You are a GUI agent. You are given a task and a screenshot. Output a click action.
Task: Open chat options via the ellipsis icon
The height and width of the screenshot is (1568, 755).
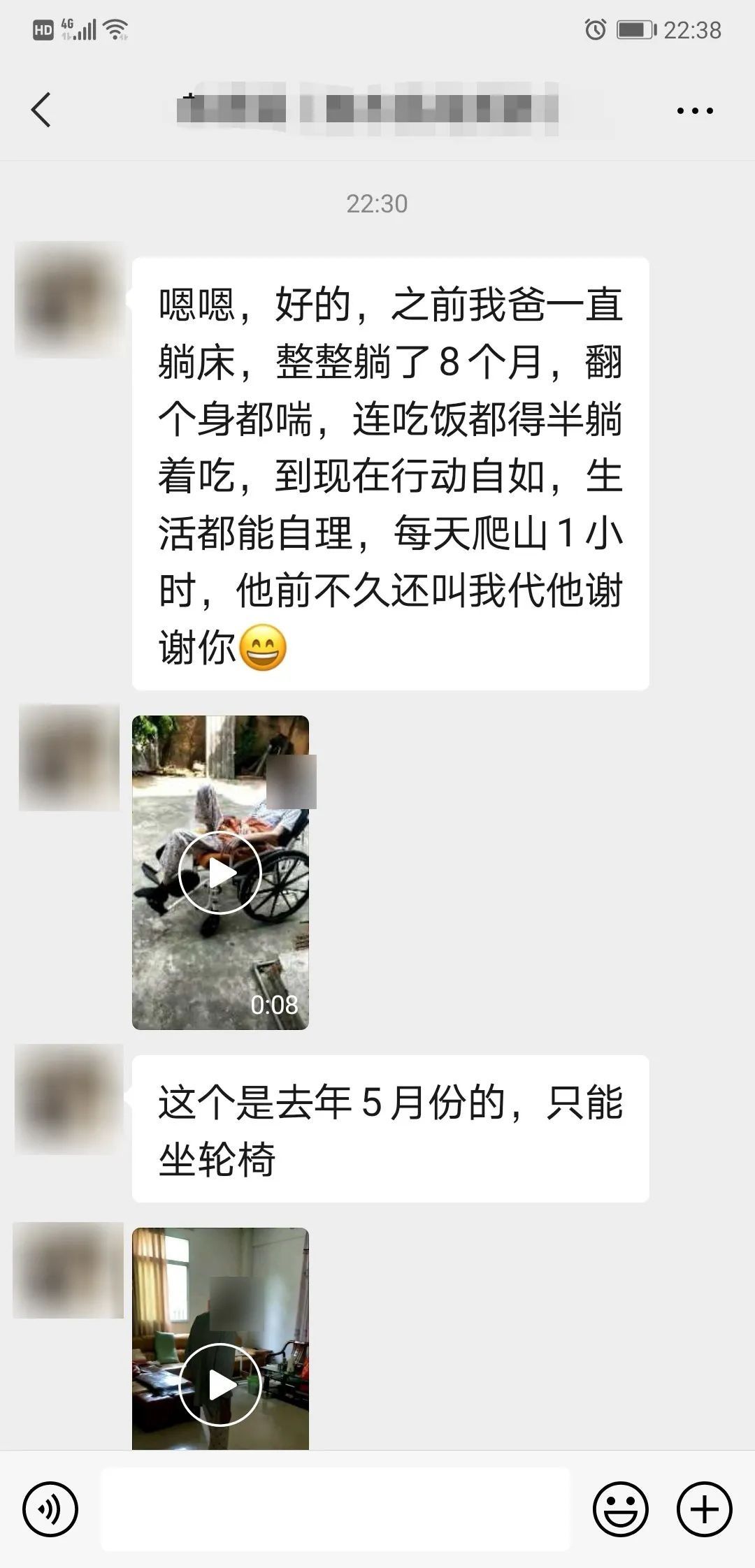[x=693, y=110]
